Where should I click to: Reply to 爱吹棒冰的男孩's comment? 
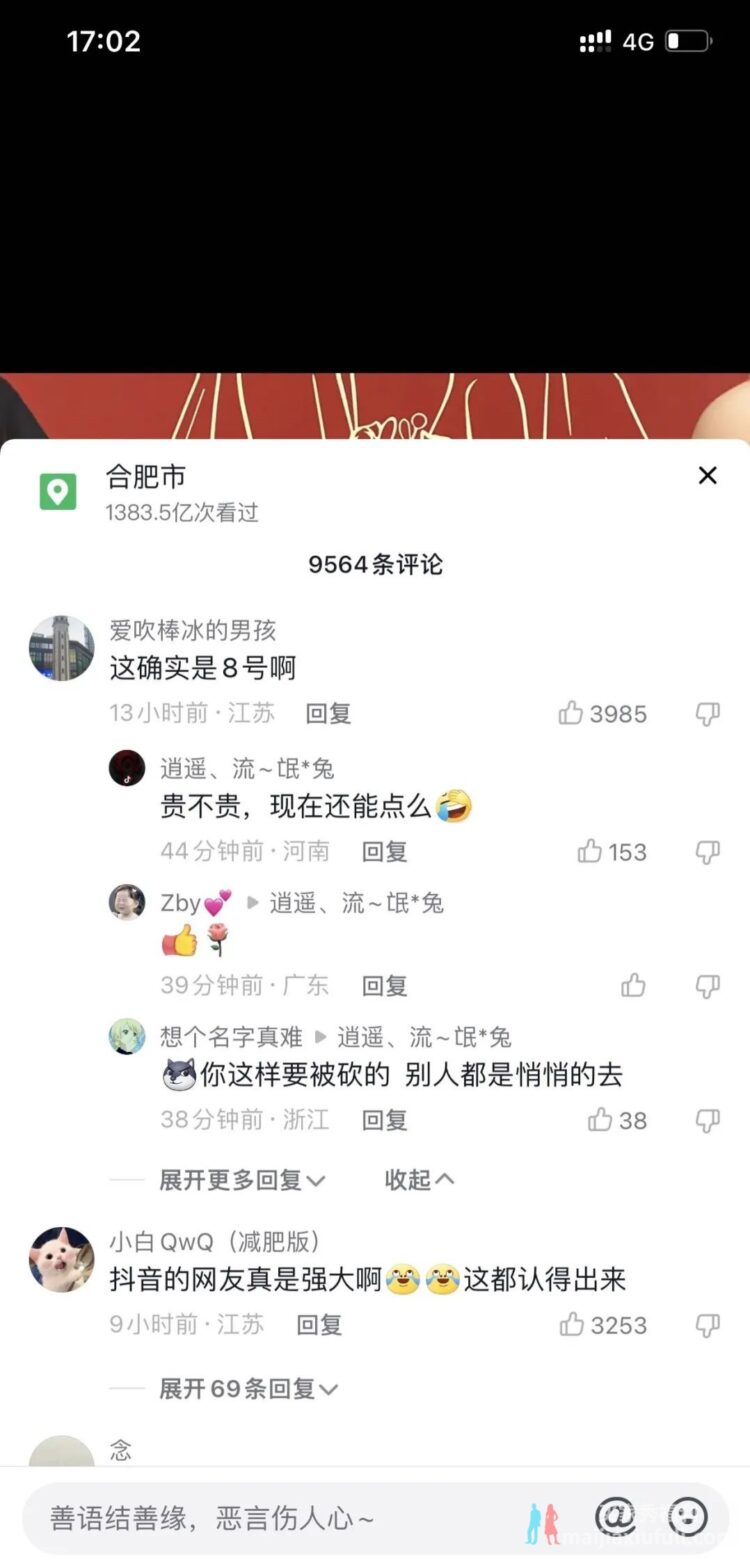point(328,713)
